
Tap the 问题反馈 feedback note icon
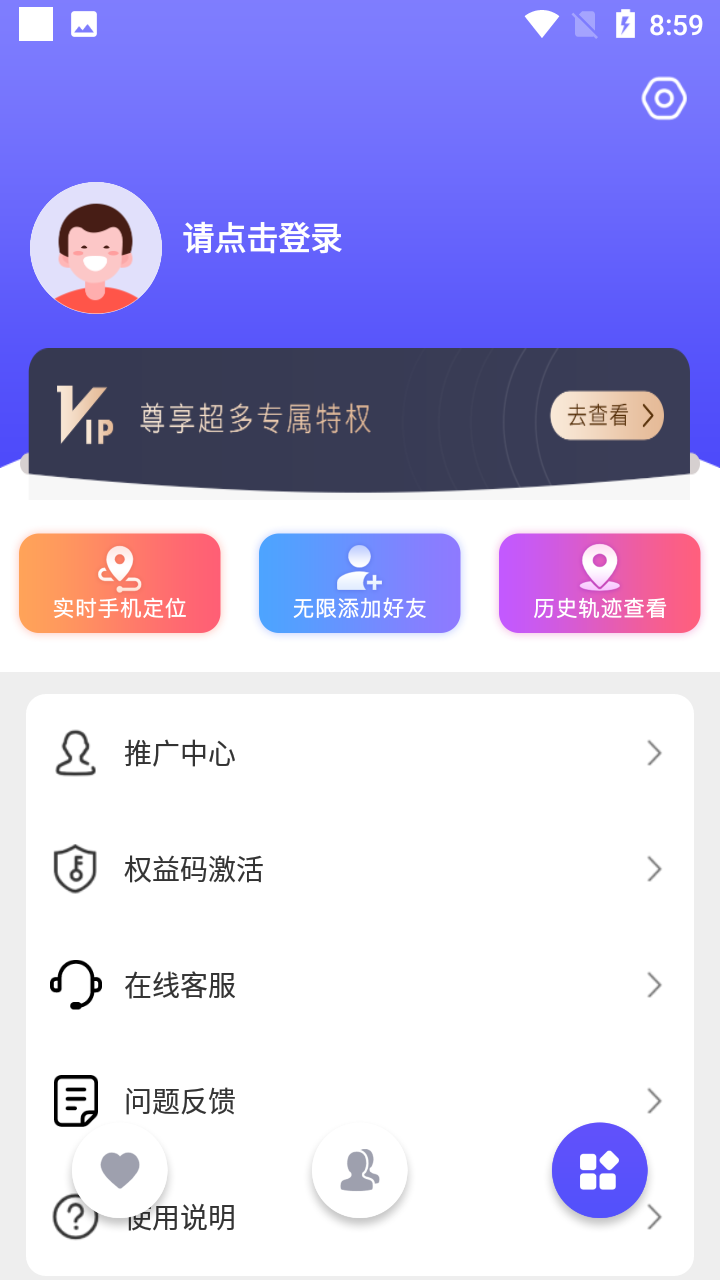pos(74,1101)
